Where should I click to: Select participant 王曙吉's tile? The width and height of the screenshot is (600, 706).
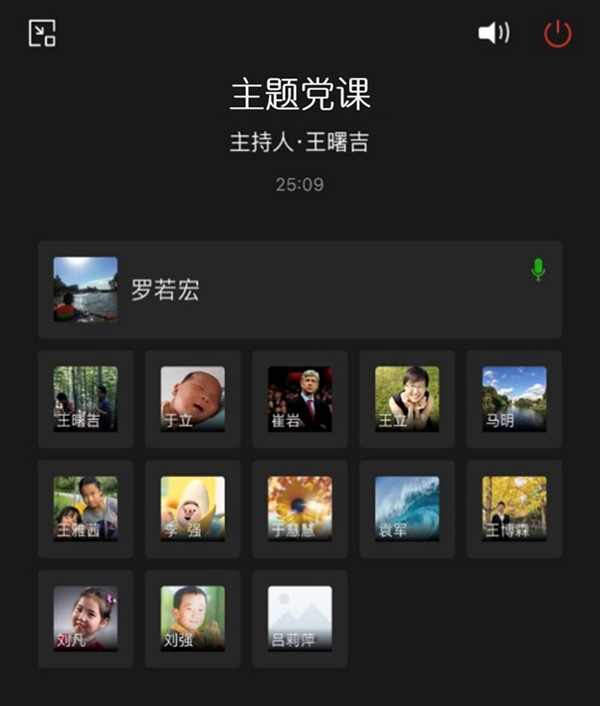point(85,399)
